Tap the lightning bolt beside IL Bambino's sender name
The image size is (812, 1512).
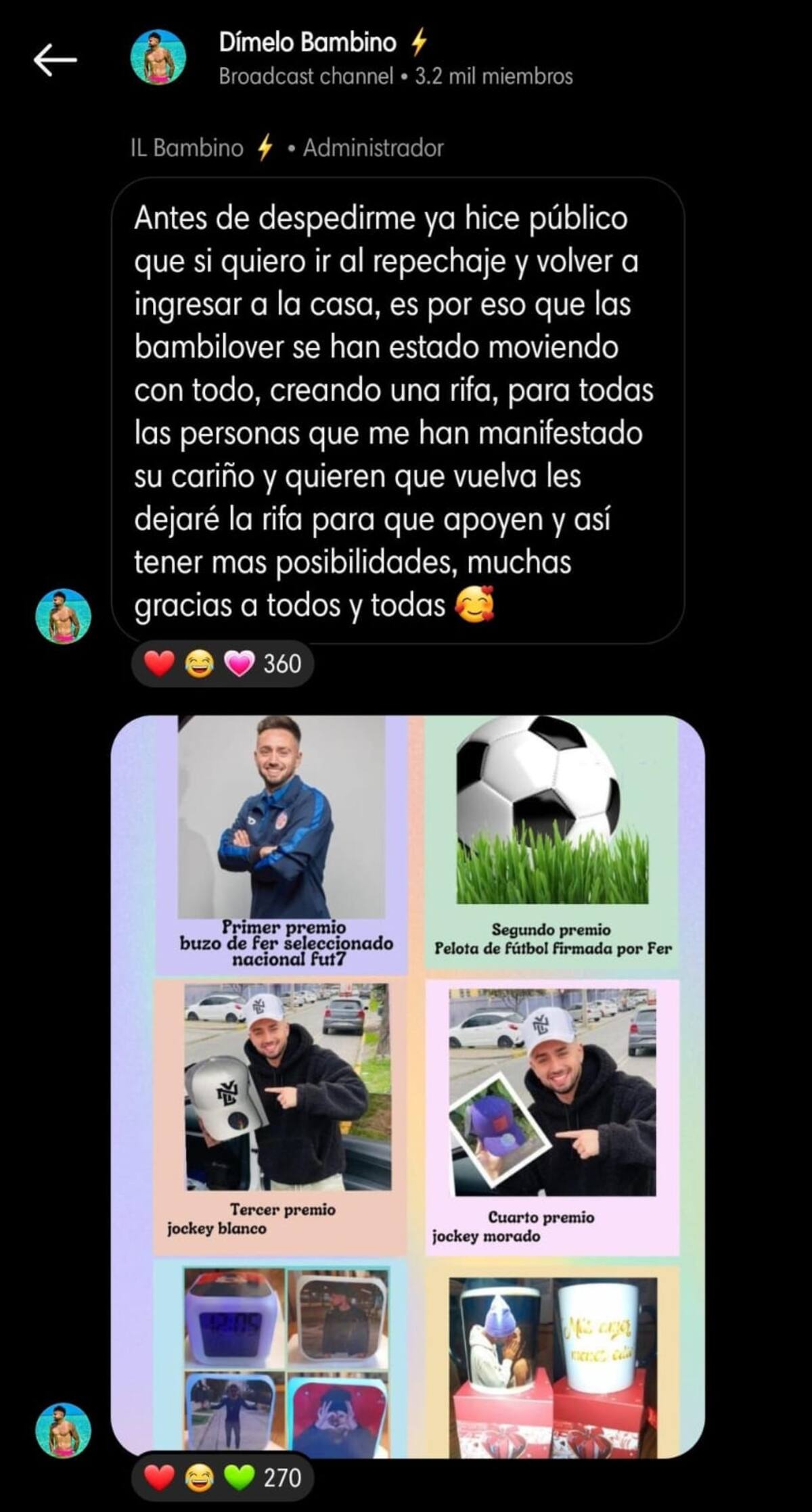pos(265,146)
